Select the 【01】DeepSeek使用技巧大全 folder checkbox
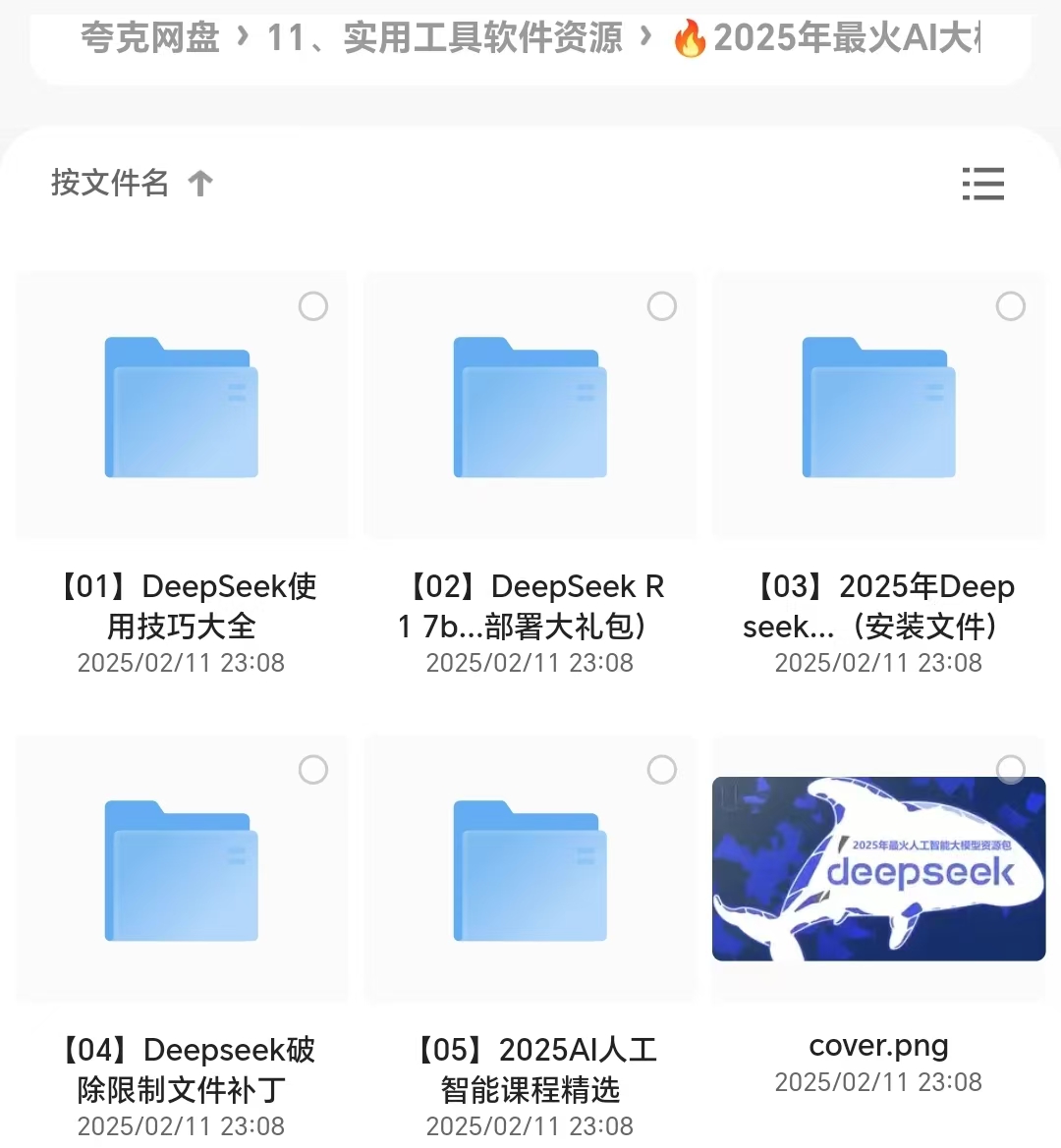This screenshot has height=1148, width=1061. pyautogui.click(x=313, y=306)
